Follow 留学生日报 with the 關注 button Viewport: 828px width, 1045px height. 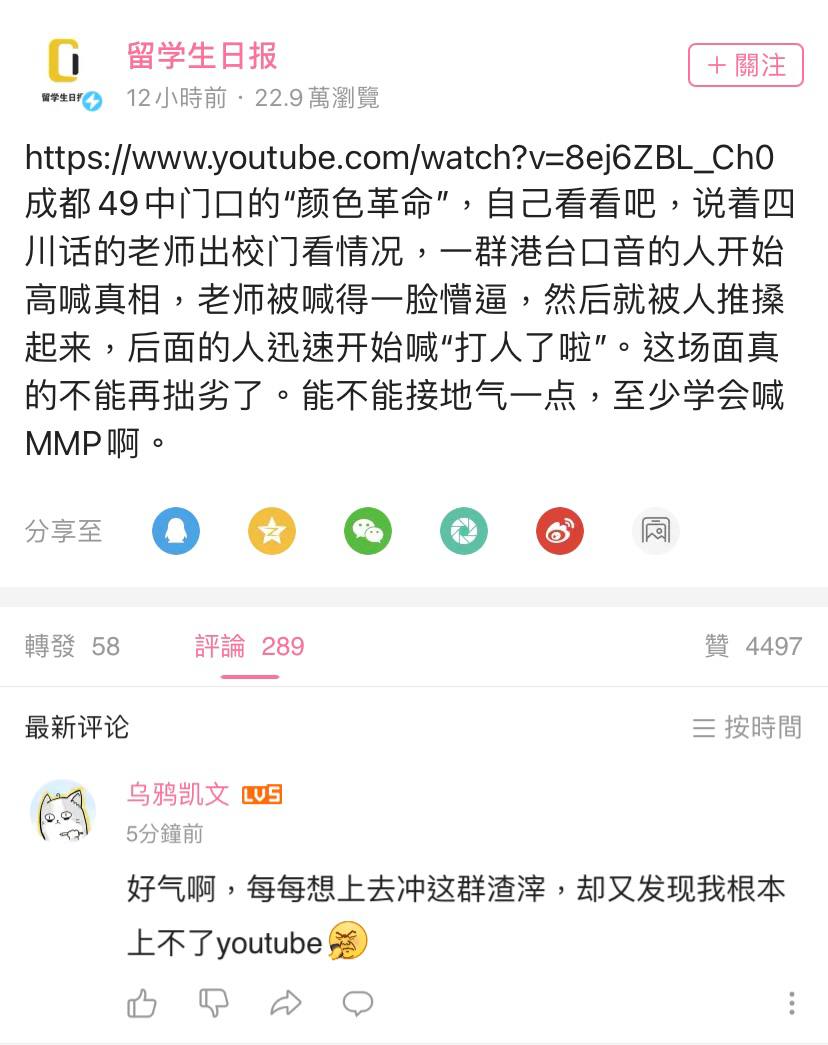[x=745, y=66]
